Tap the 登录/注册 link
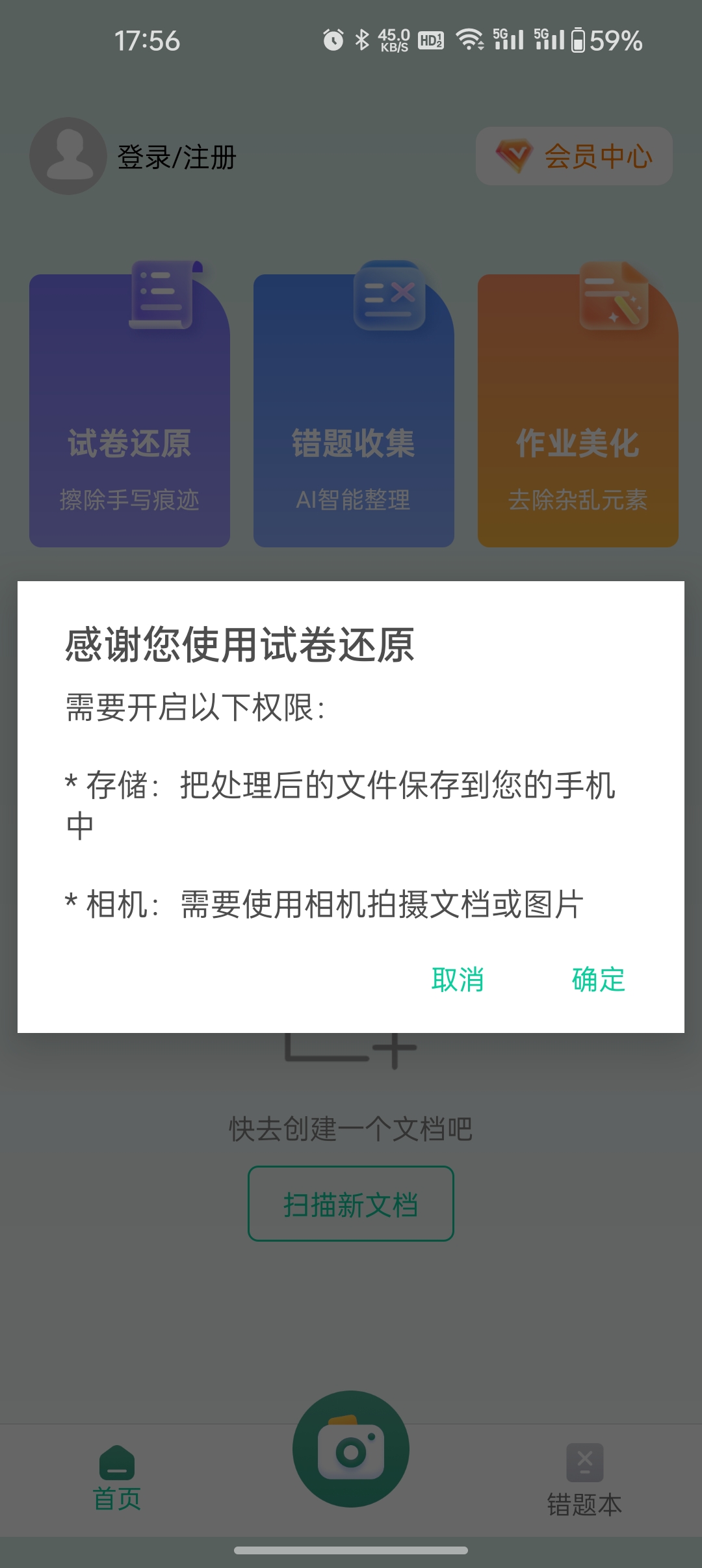 coord(176,156)
